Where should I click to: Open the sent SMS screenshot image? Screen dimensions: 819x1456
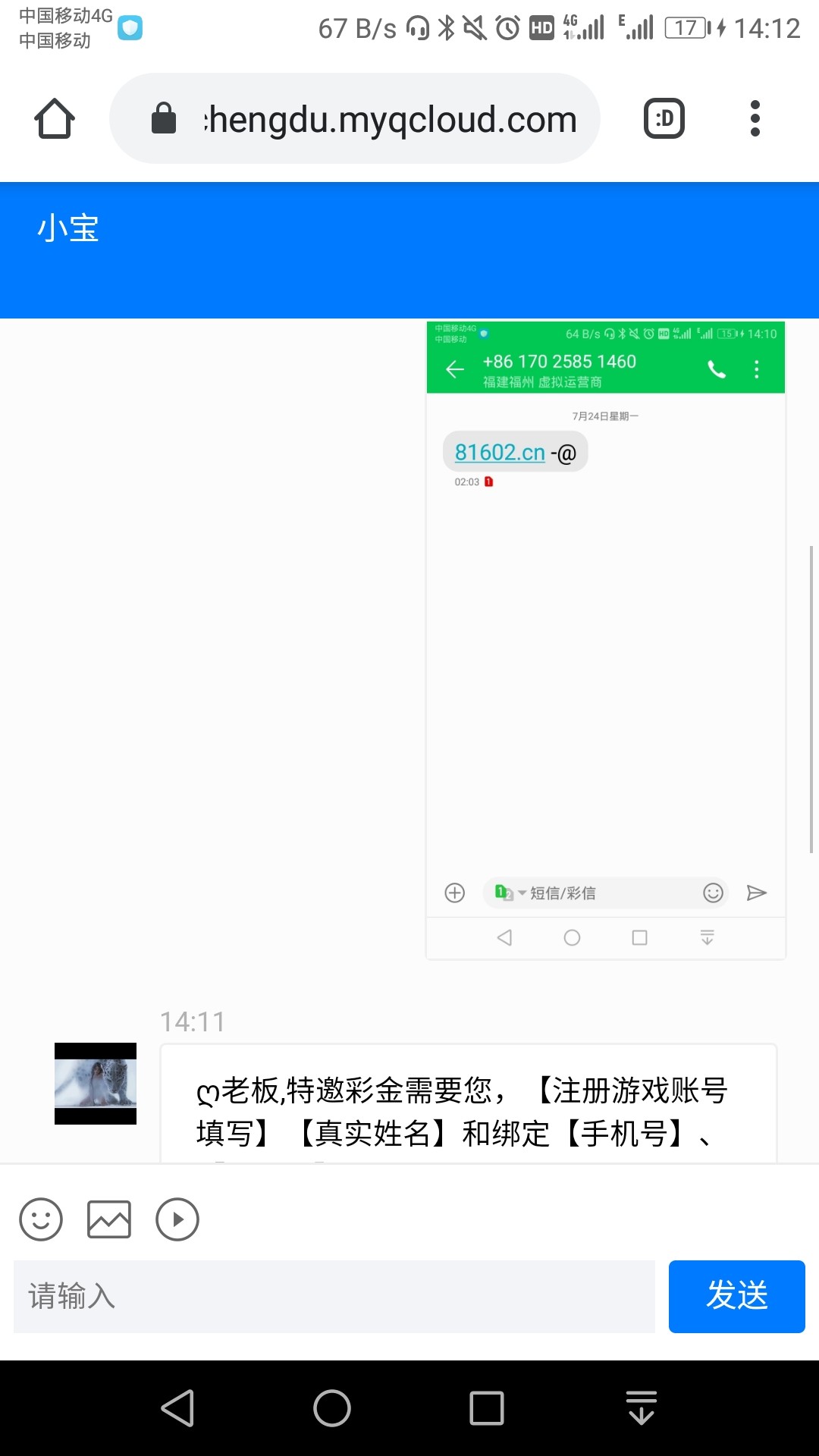click(x=605, y=641)
